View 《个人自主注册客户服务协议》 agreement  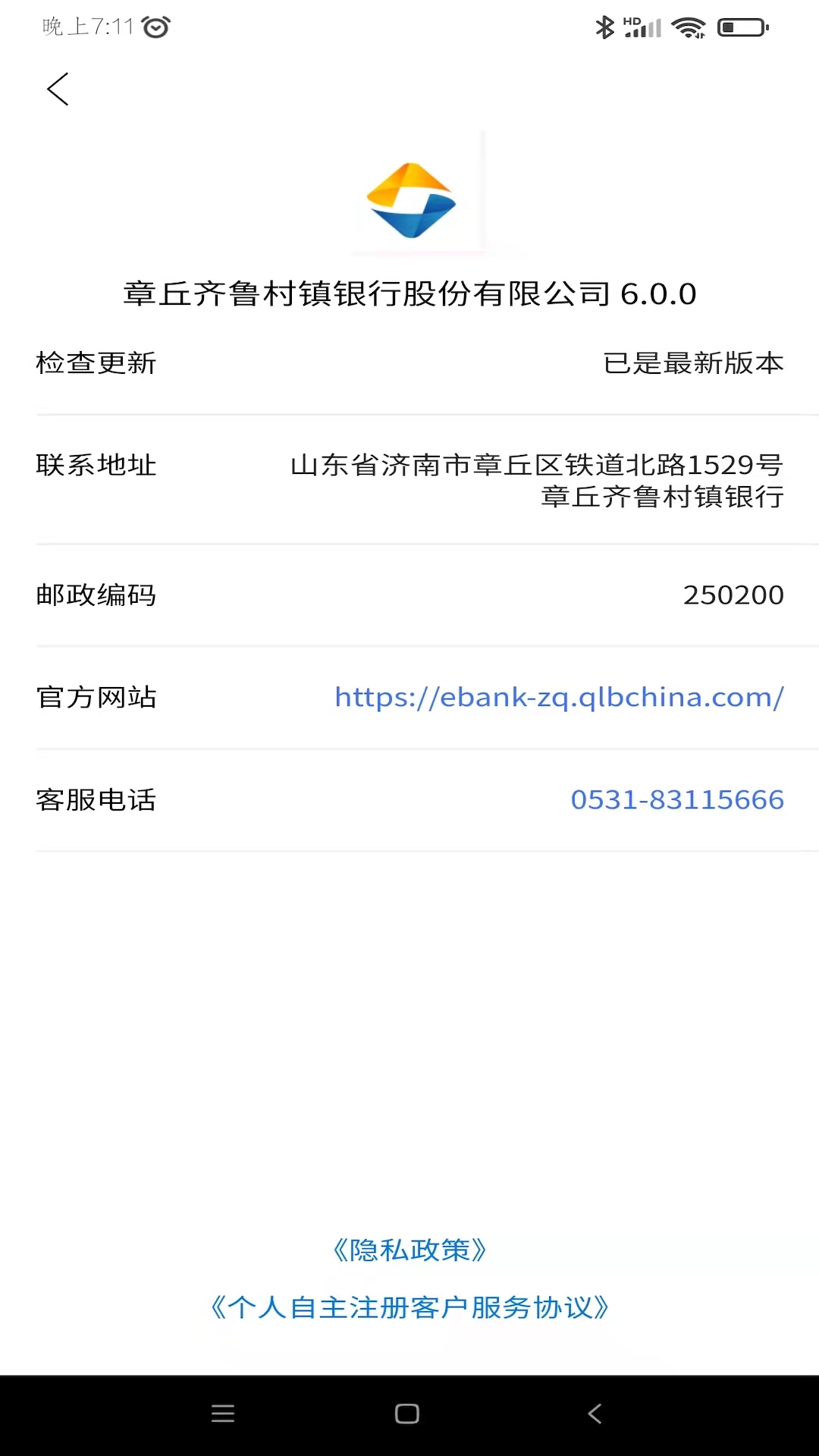[x=409, y=1307]
